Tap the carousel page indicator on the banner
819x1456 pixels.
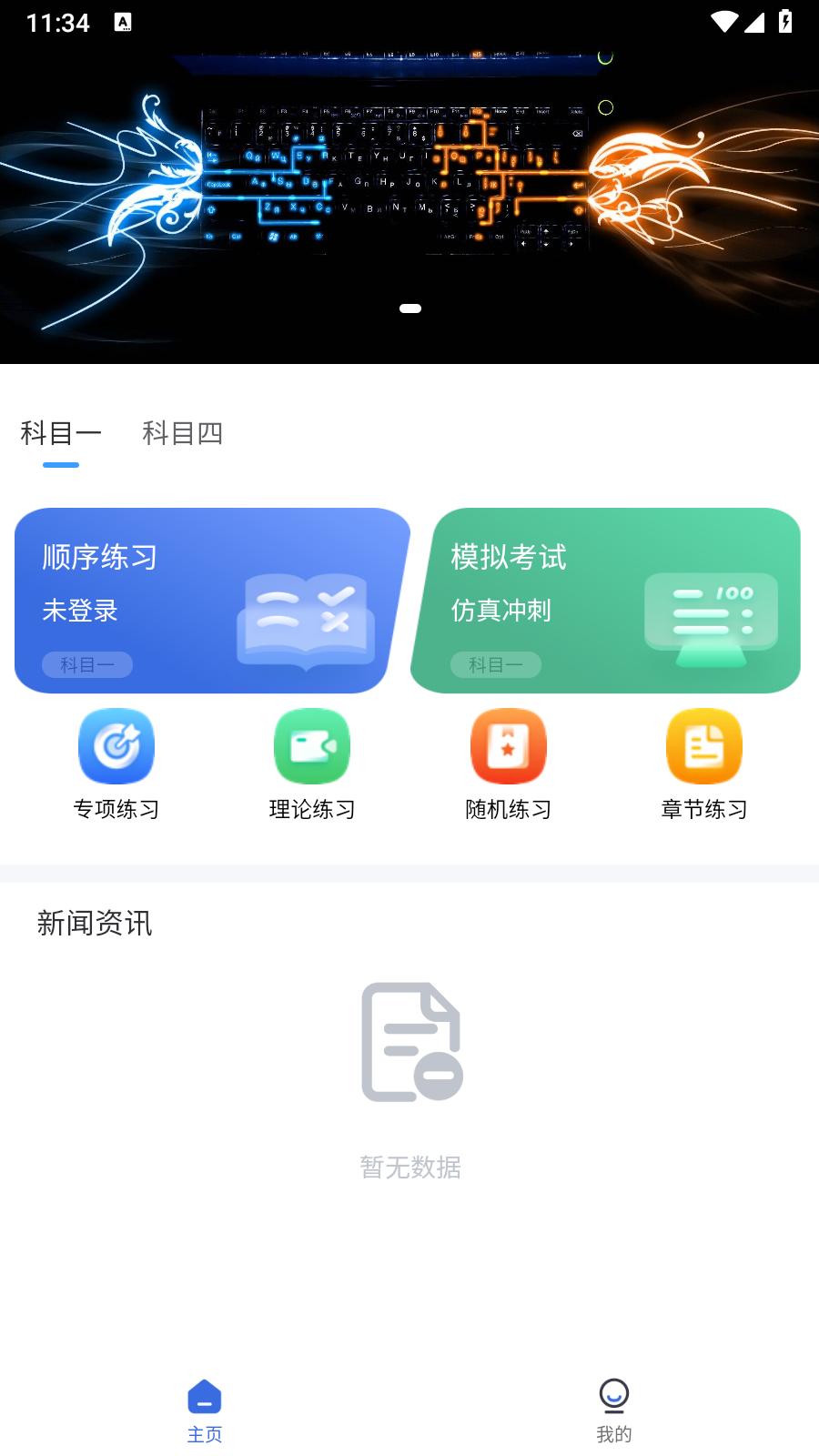[x=409, y=308]
